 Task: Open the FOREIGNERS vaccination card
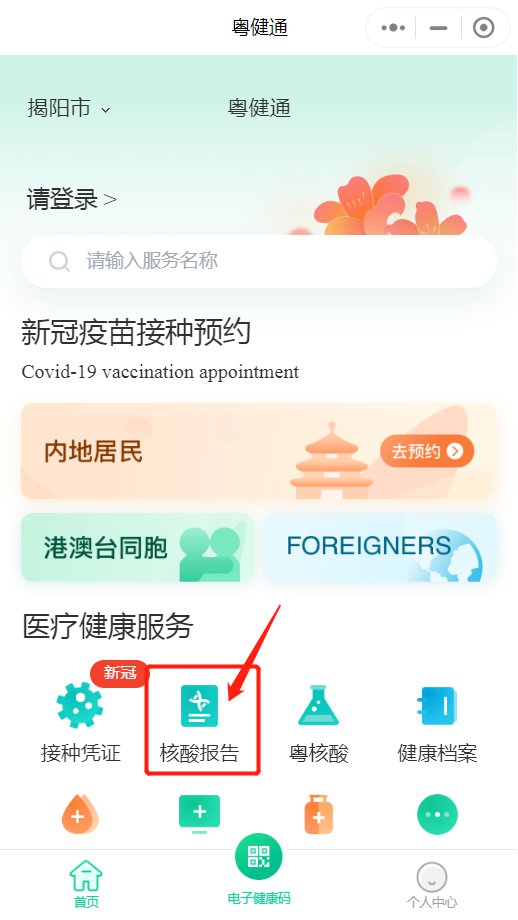[380, 547]
